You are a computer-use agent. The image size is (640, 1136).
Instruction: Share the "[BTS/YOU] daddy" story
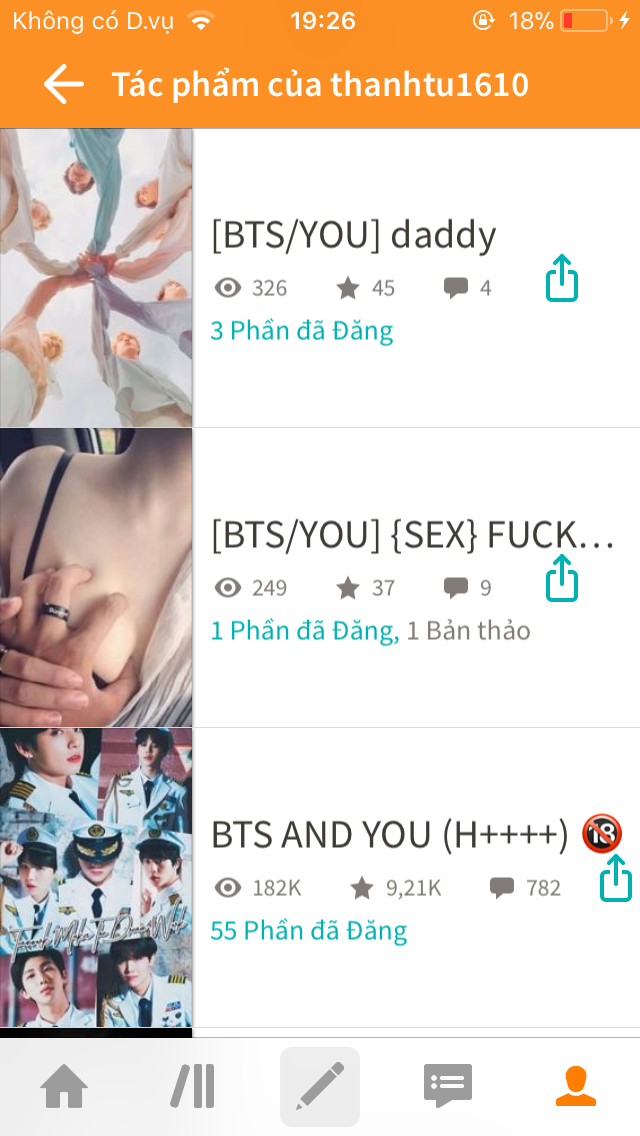tap(562, 278)
